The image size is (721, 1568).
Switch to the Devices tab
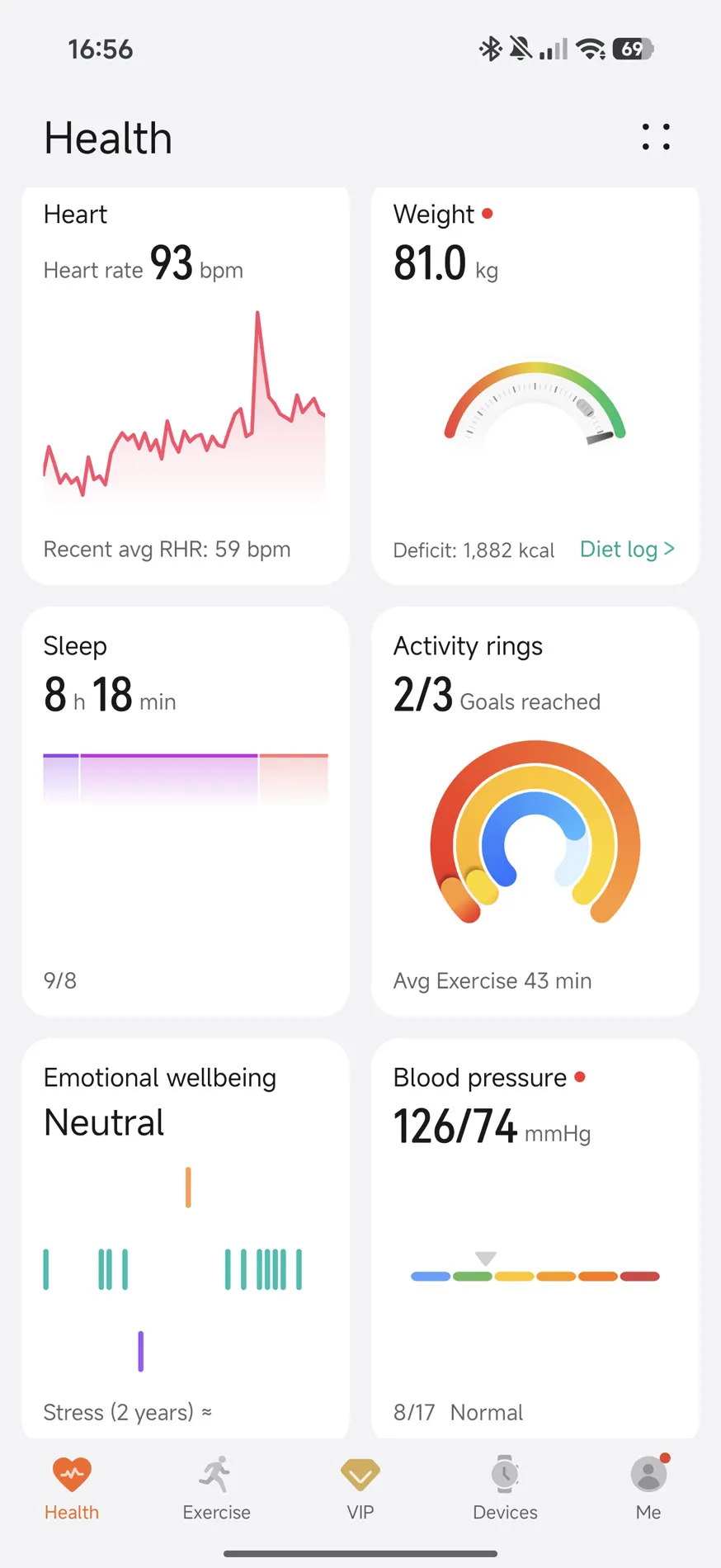[x=505, y=1489]
